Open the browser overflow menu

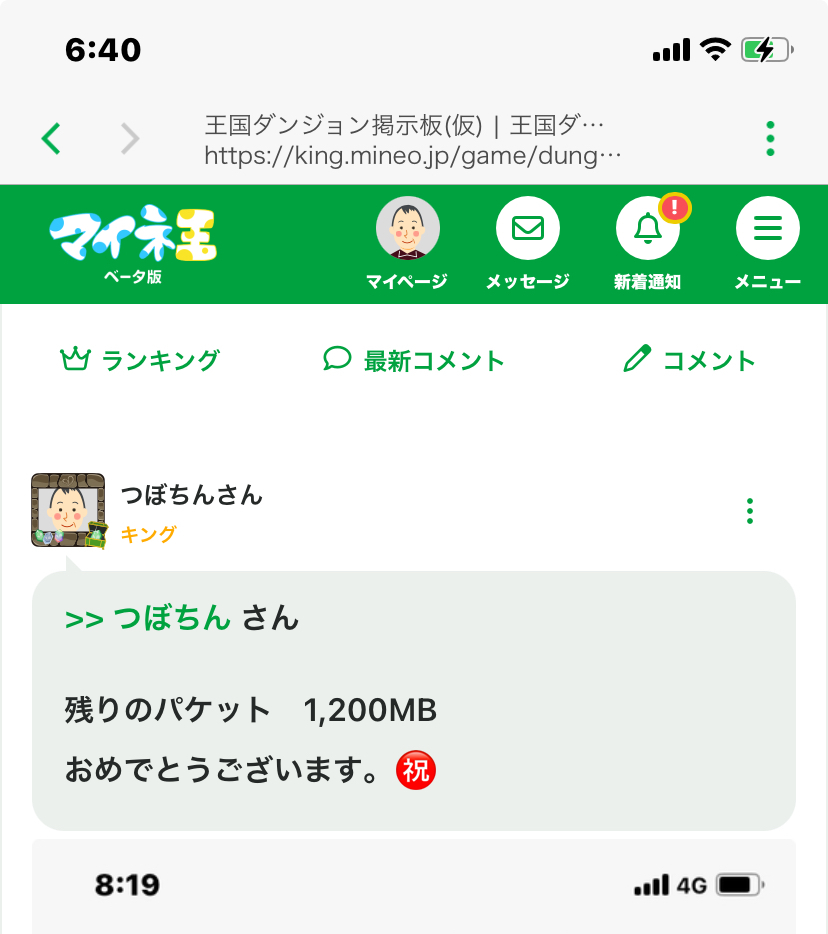point(769,139)
